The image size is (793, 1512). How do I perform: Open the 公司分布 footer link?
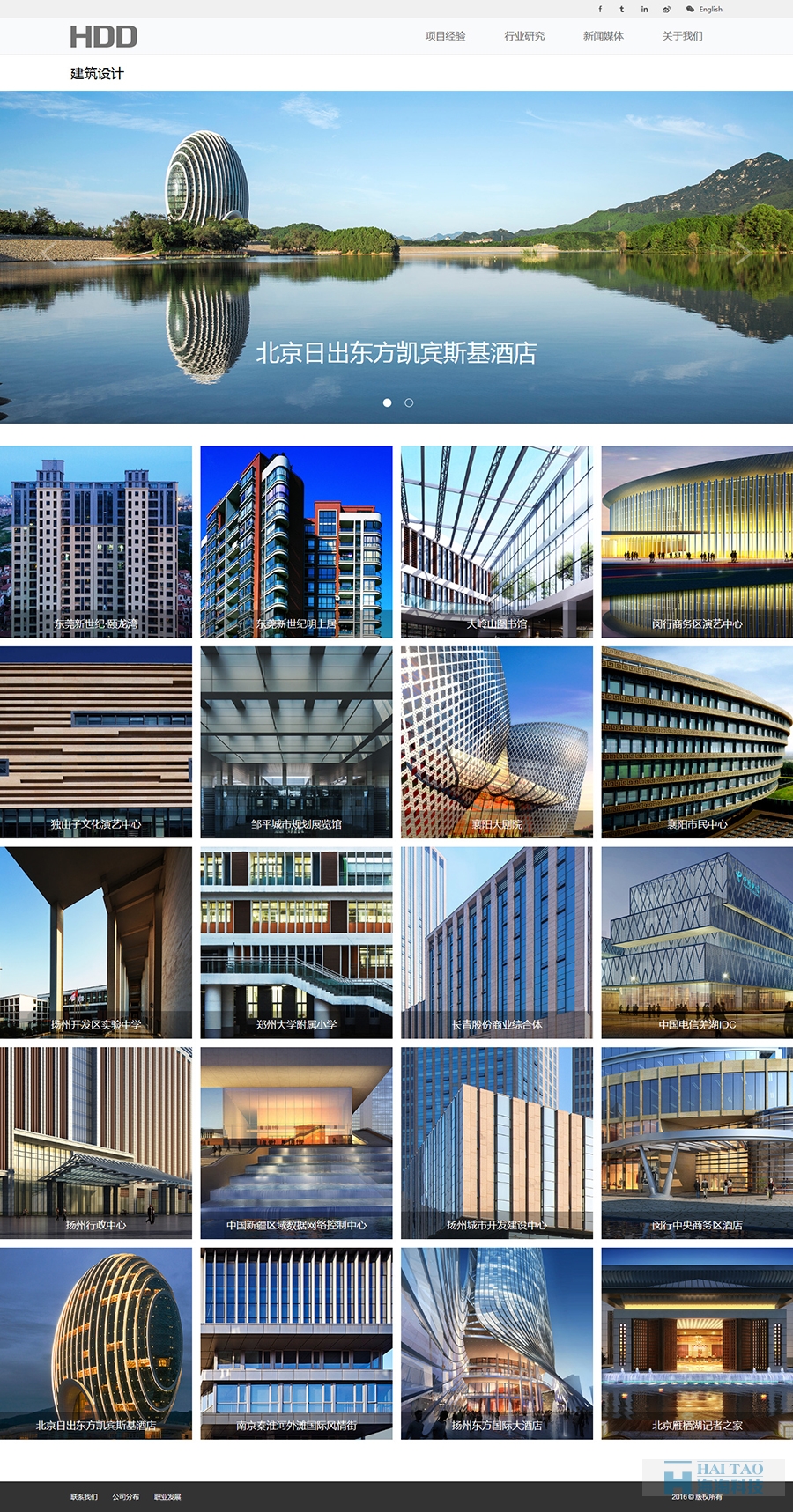click(125, 1497)
